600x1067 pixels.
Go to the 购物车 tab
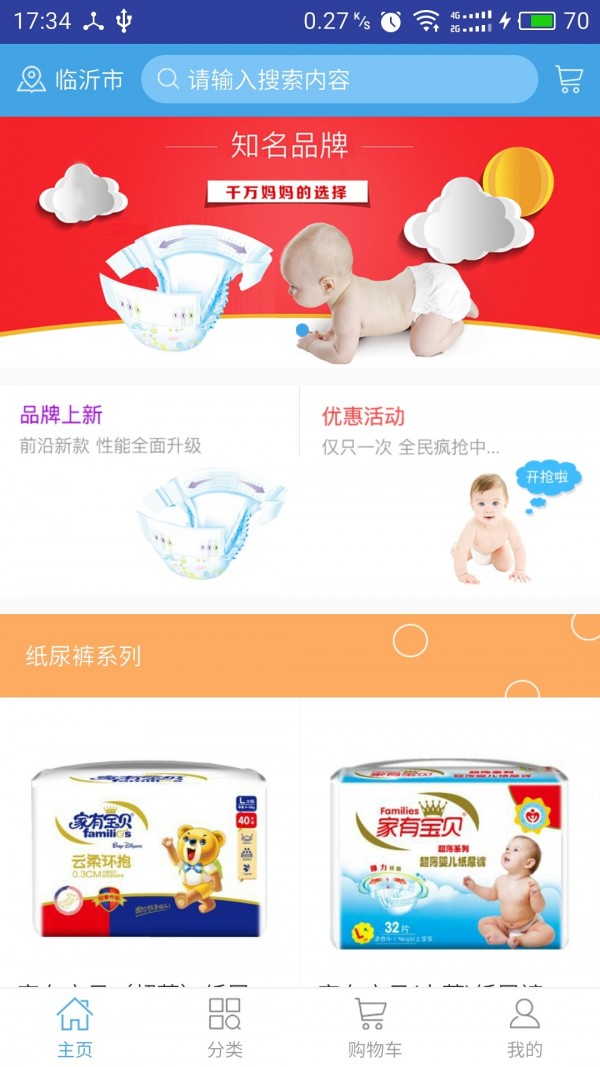pos(374,1027)
